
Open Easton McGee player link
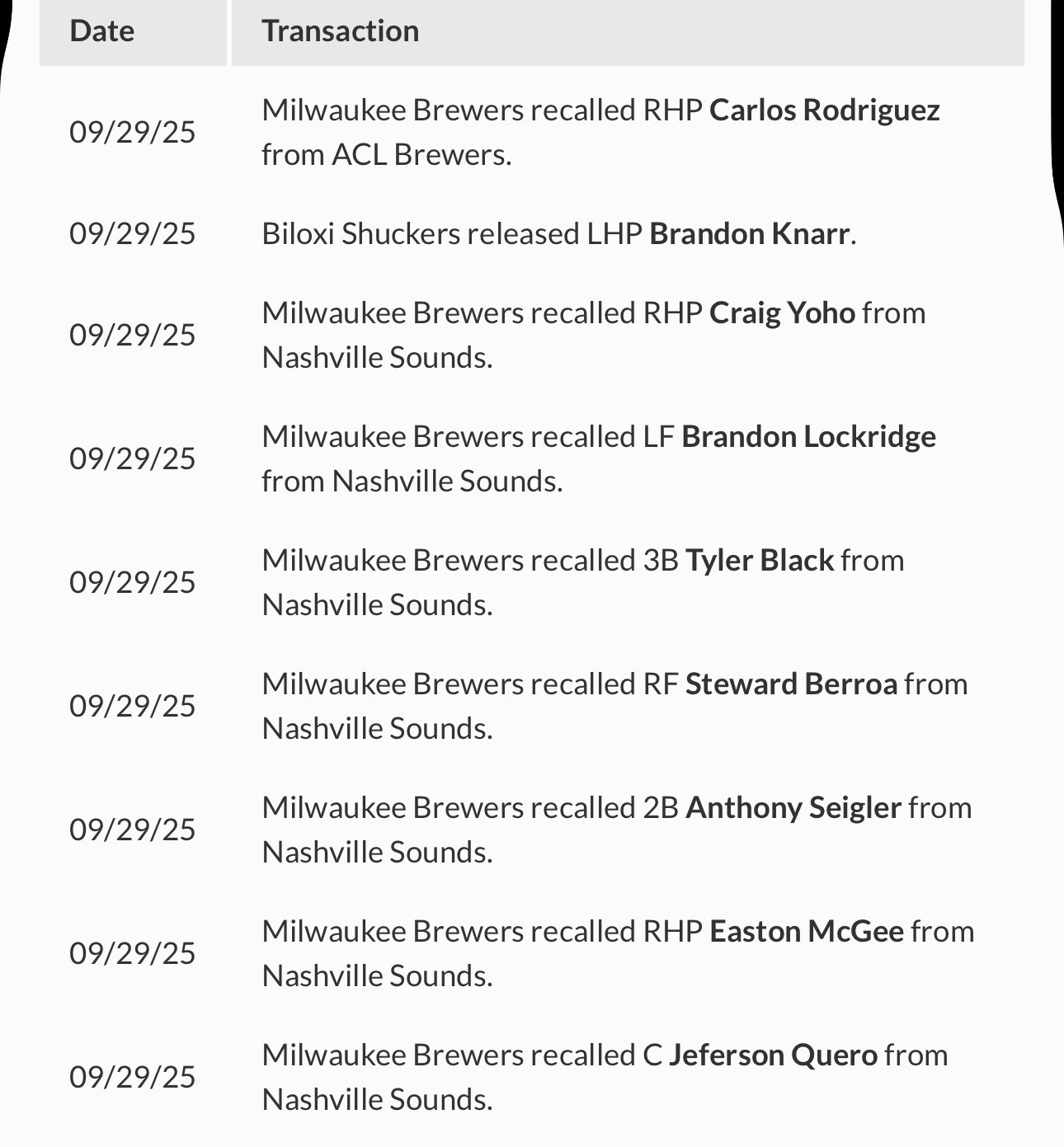[x=806, y=932]
